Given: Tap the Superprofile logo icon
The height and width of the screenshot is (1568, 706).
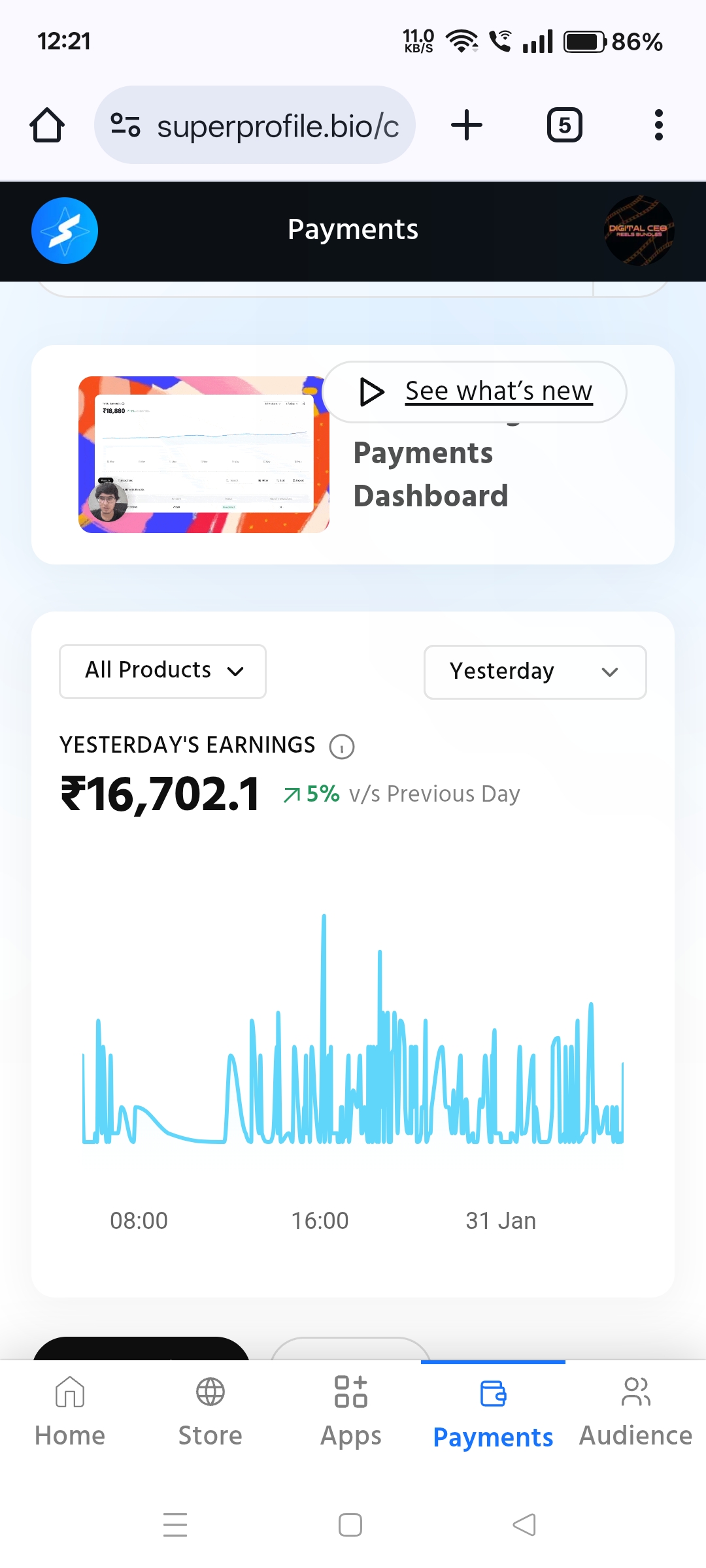Looking at the screenshot, I should tap(65, 231).
